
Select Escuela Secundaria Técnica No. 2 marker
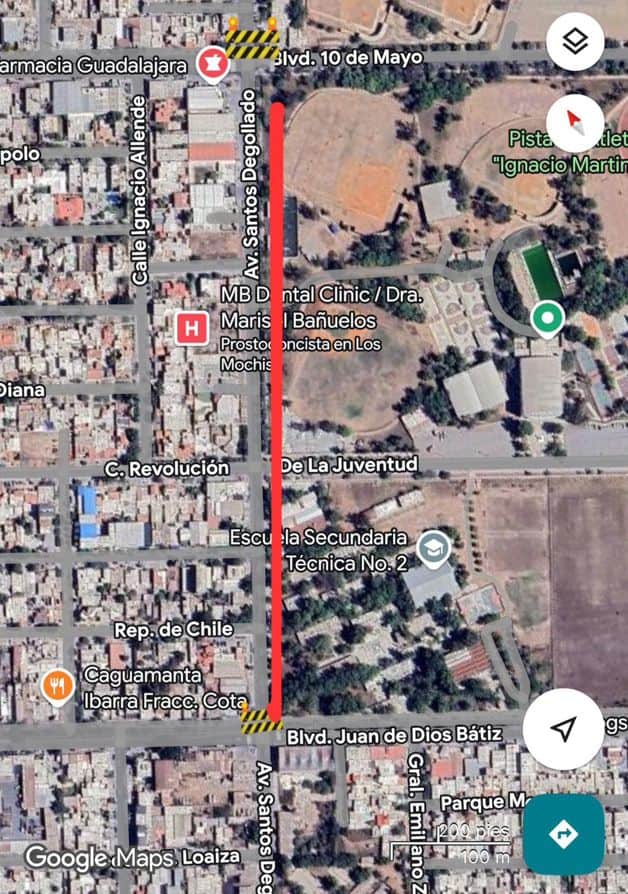pyautogui.click(x=432, y=547)
